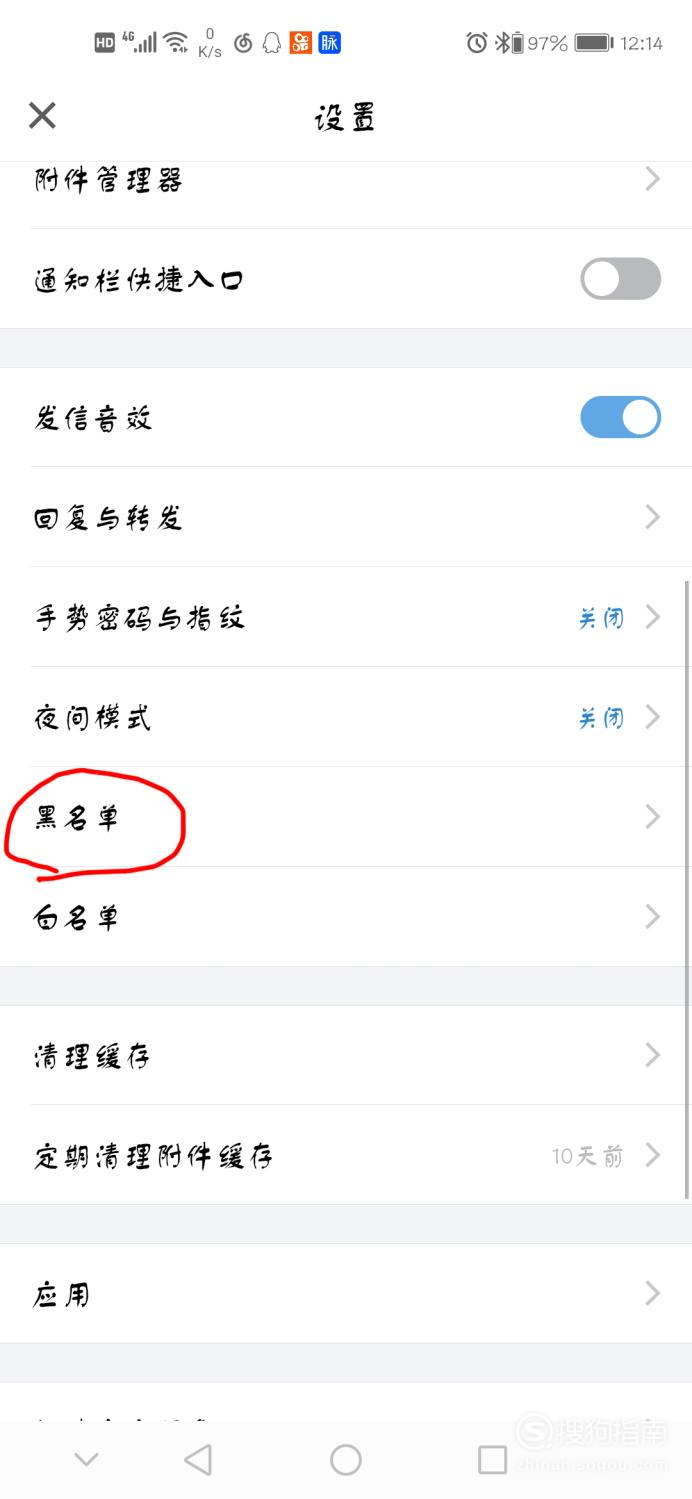
Task: Open 回复与转发 settings
Action: pos(345,517)
